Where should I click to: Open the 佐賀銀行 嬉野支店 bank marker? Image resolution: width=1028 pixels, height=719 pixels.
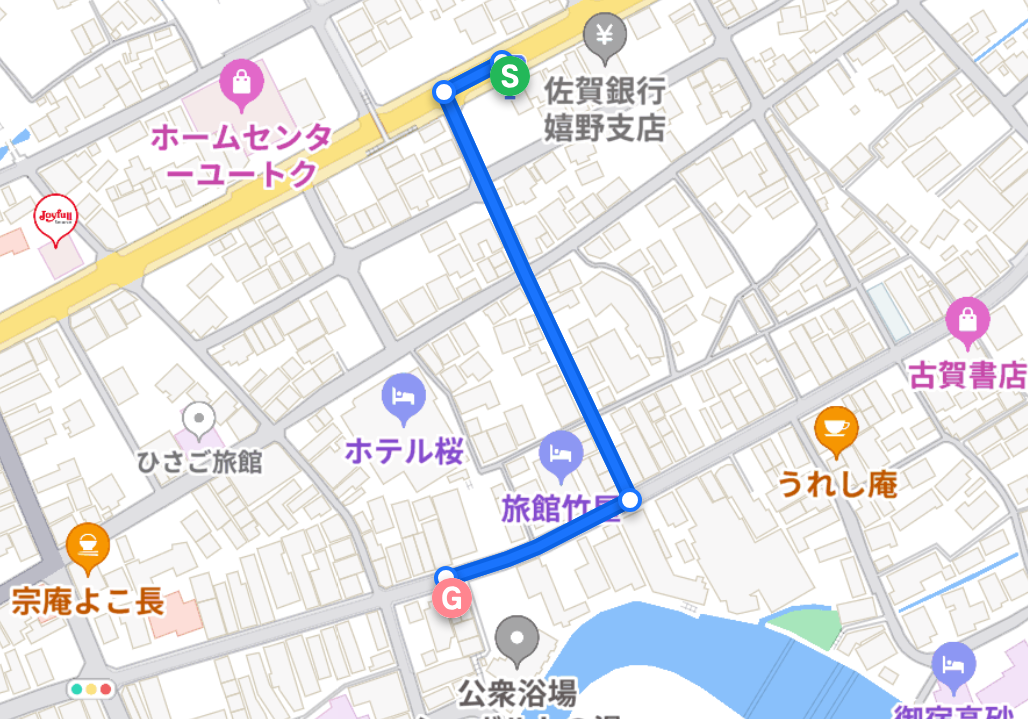coord(605,36)
